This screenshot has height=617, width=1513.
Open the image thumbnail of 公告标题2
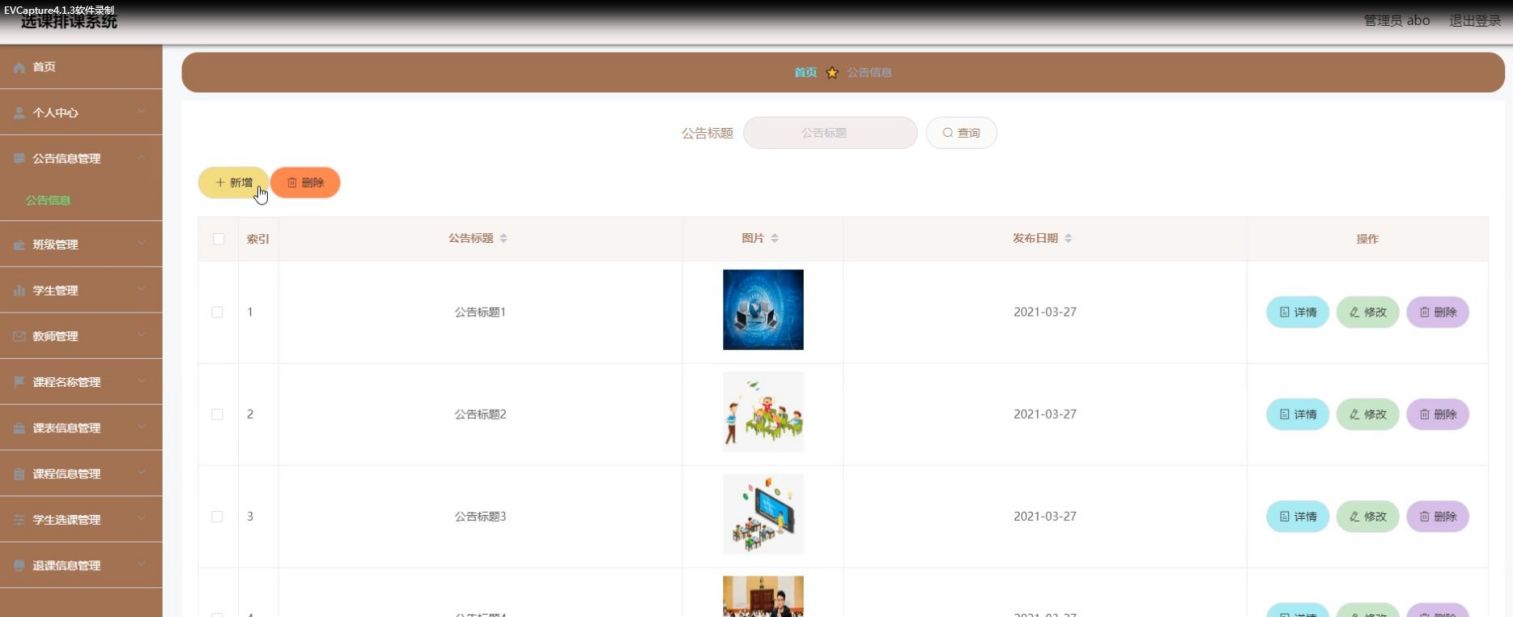(x=763, y=412)
